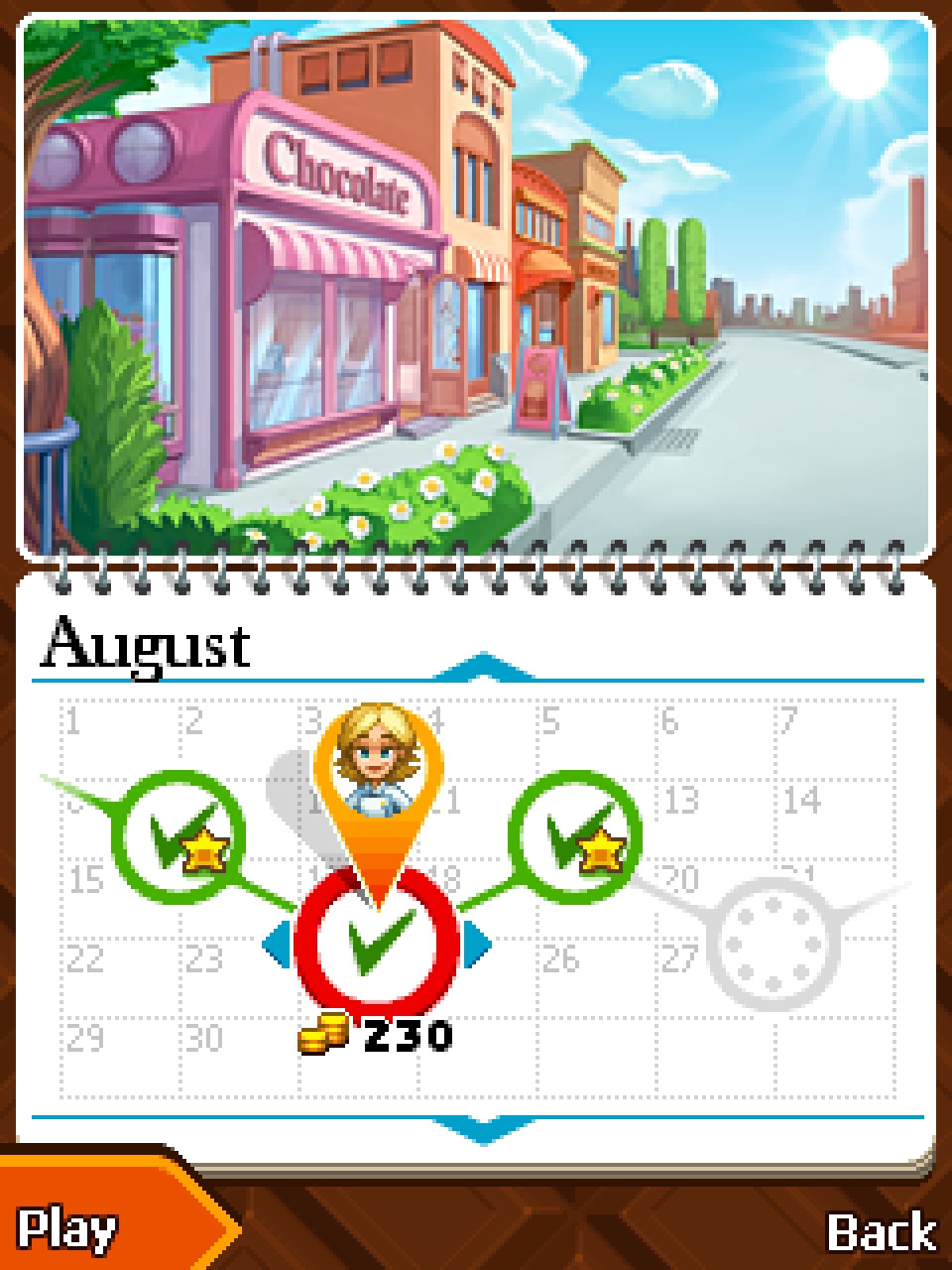Move to previous level with left arrow

tap(276, 944)
